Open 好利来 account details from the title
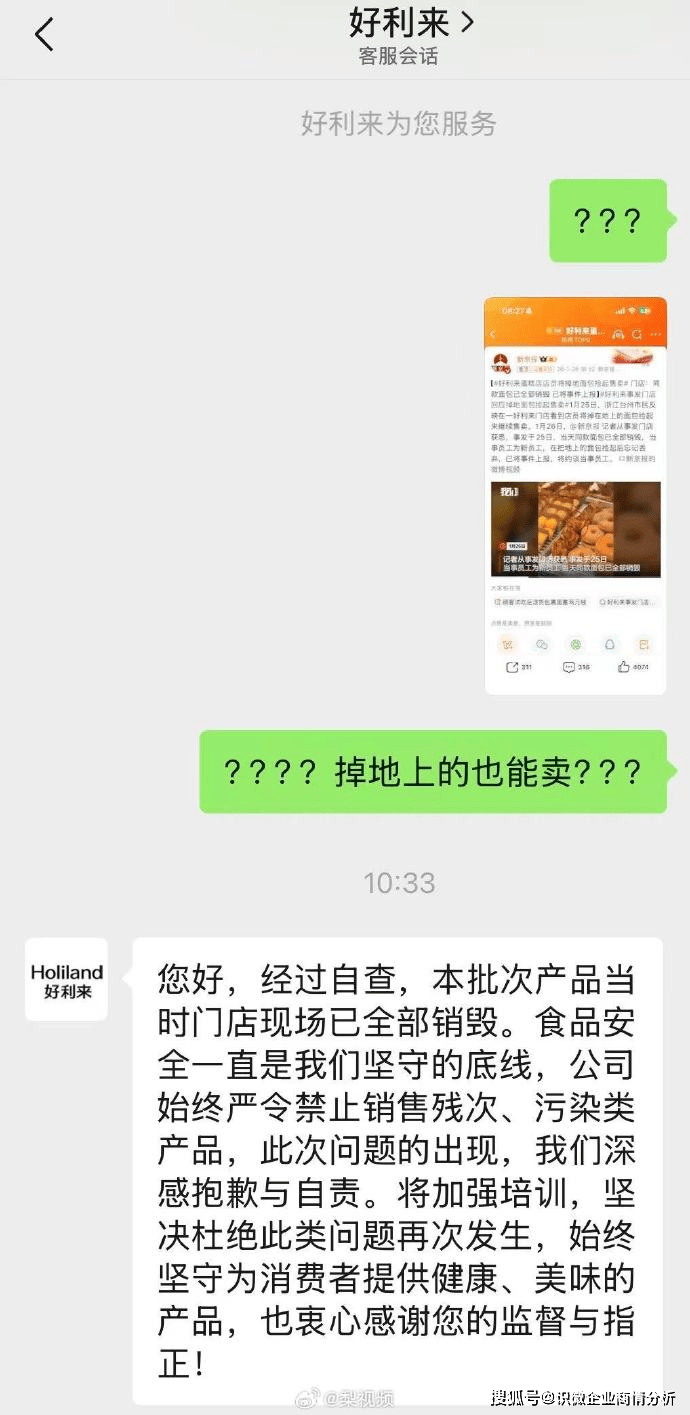This screenshot has height=1415, width=690. click(410, 22)
